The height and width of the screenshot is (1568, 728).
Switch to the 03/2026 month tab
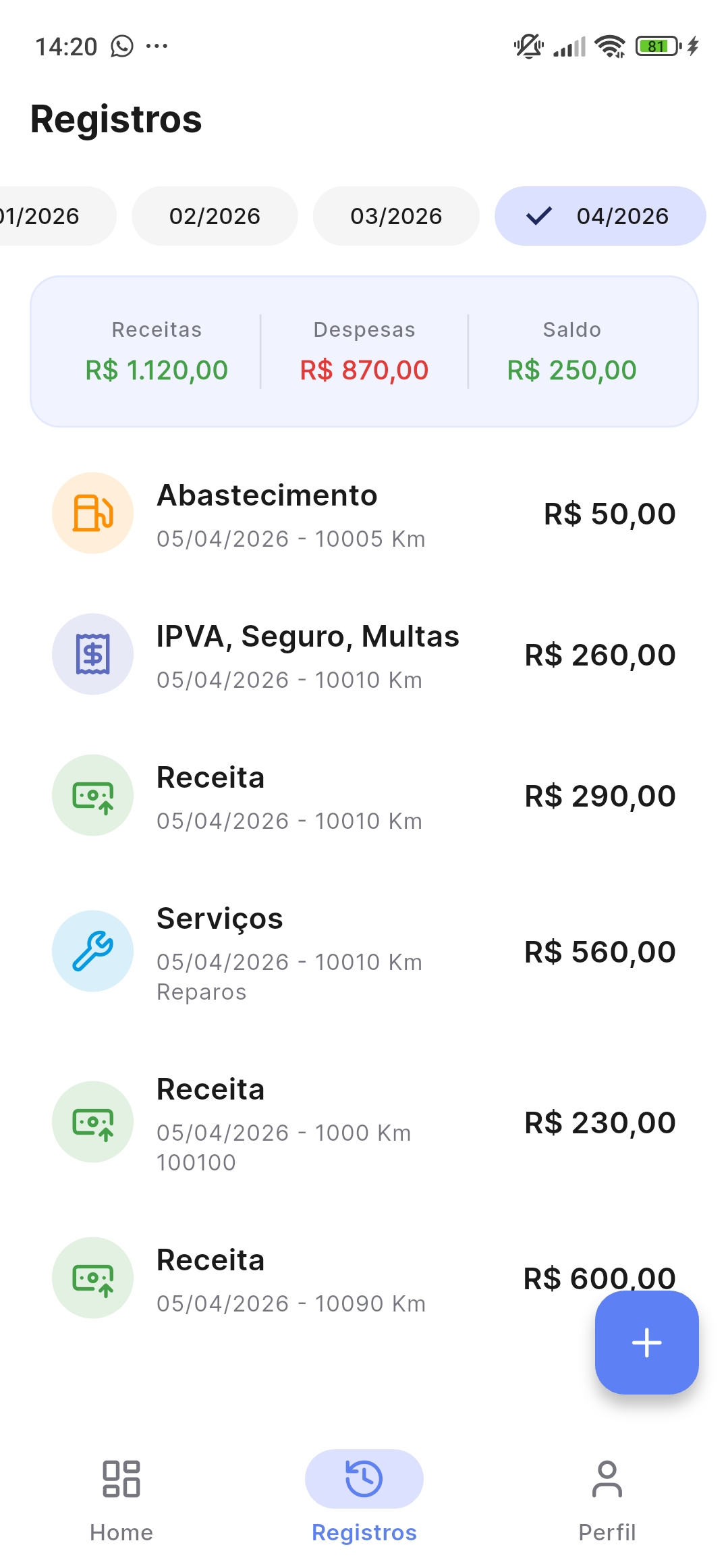pos(396,216)
